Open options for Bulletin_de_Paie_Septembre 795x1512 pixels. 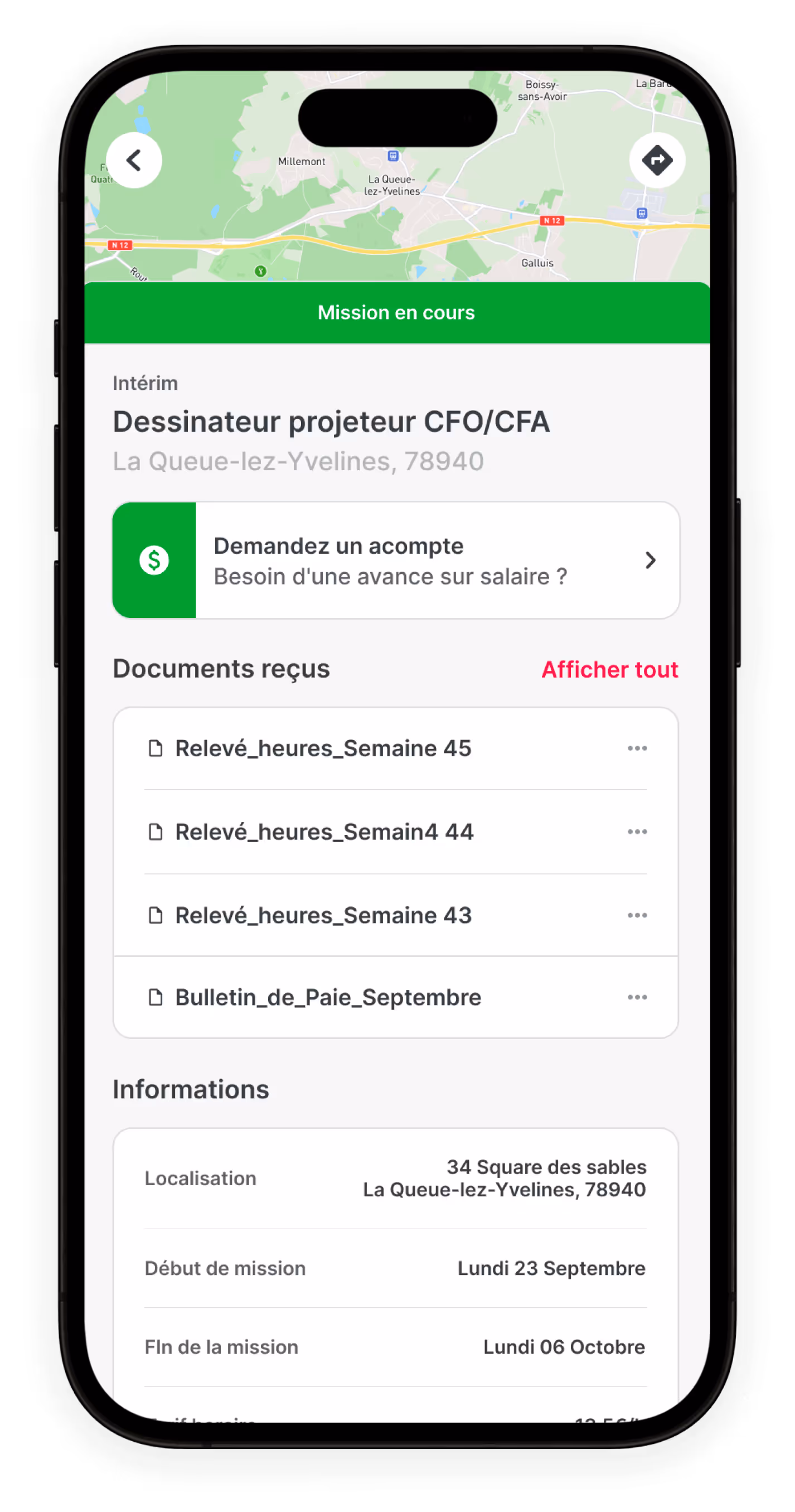coord(637,997)
